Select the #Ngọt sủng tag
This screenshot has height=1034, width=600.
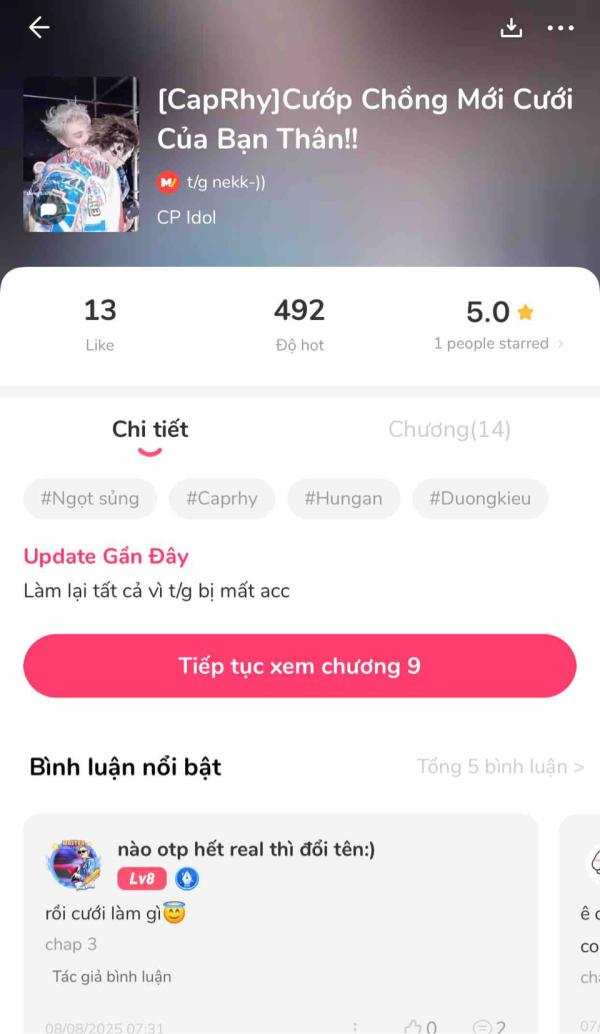coord(90,498)
